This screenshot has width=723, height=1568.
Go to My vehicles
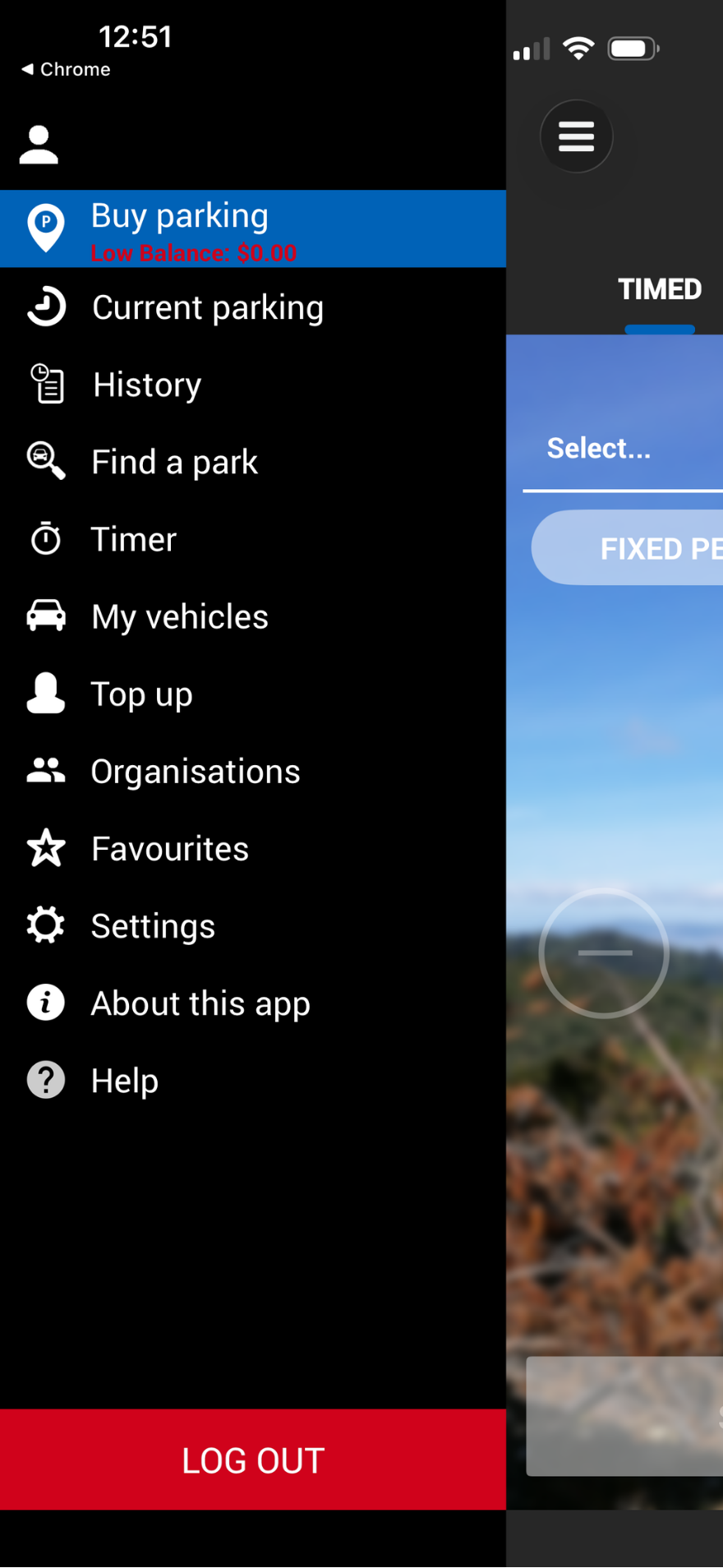(179, 616)
